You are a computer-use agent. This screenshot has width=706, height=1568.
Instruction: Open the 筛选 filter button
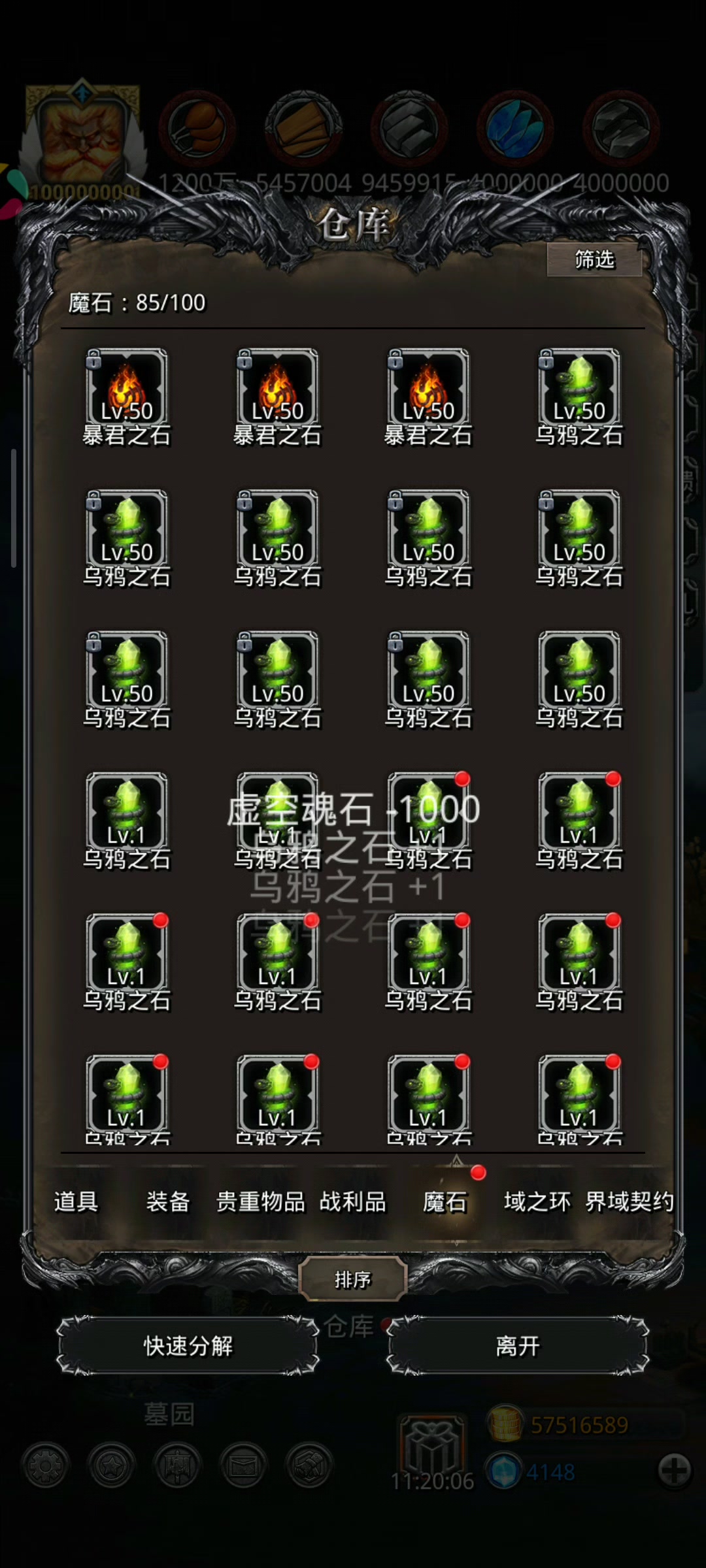[x=594, y=260]
